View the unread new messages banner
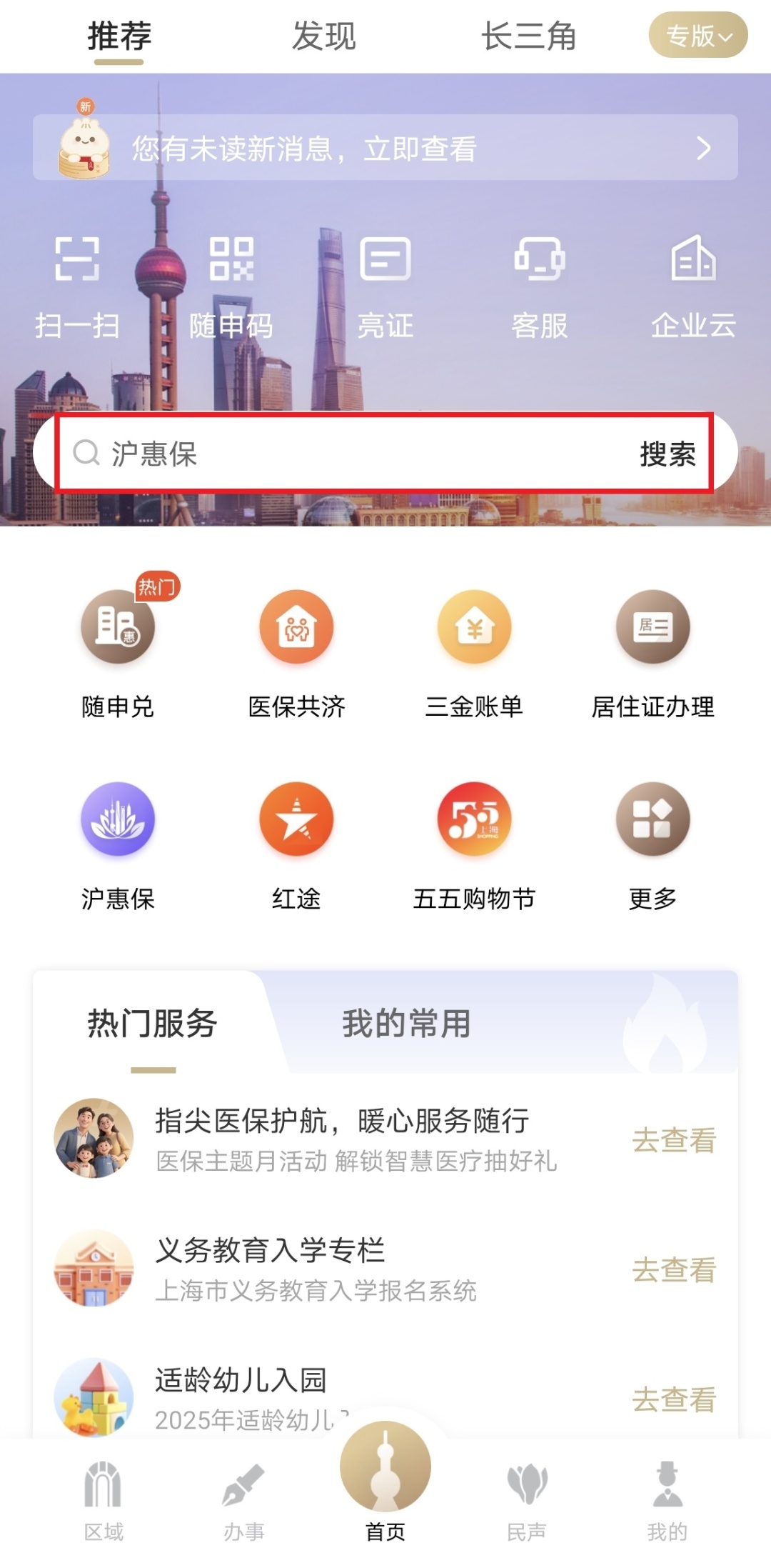This screenshot has width=771, height=1568. point(385,148)
